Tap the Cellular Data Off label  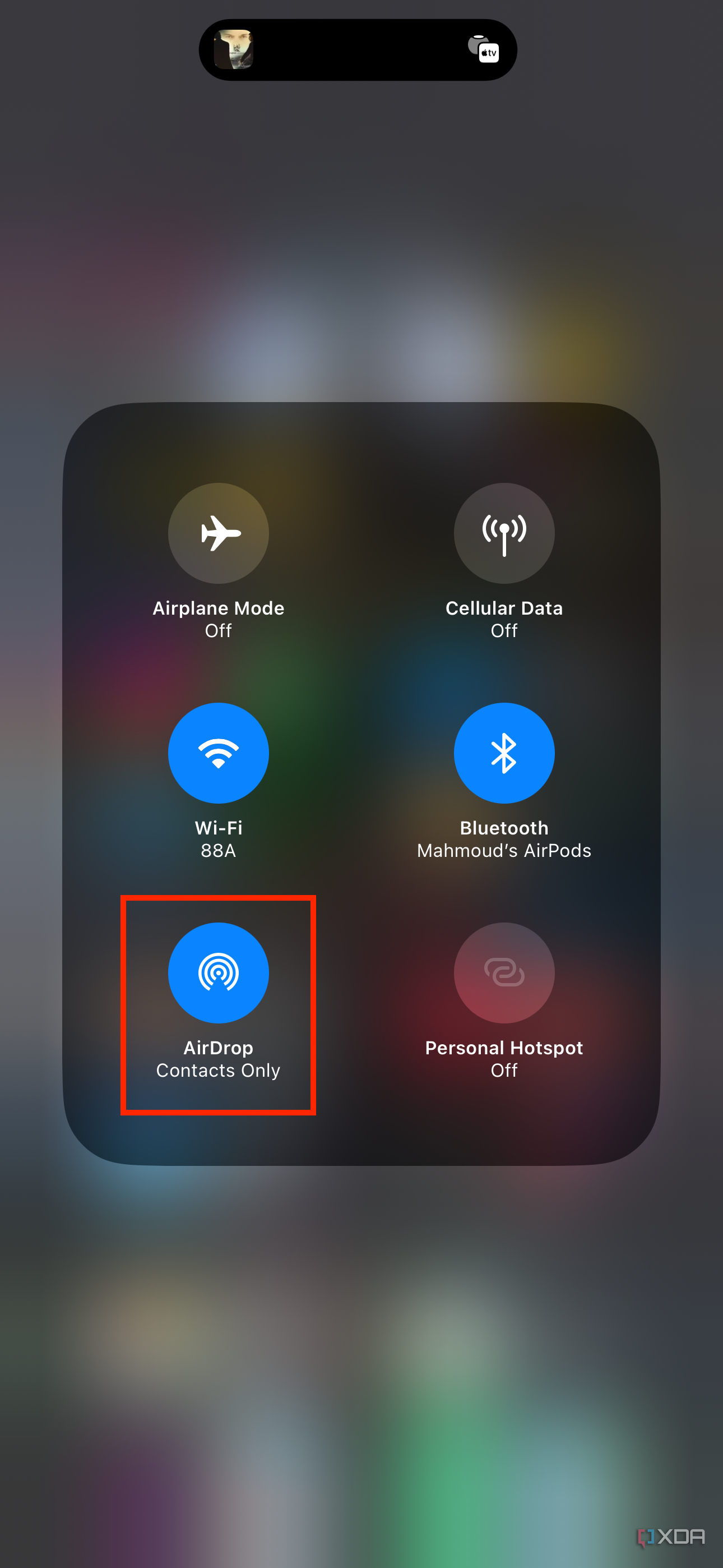pyautogui.click(x=504, y=630)
